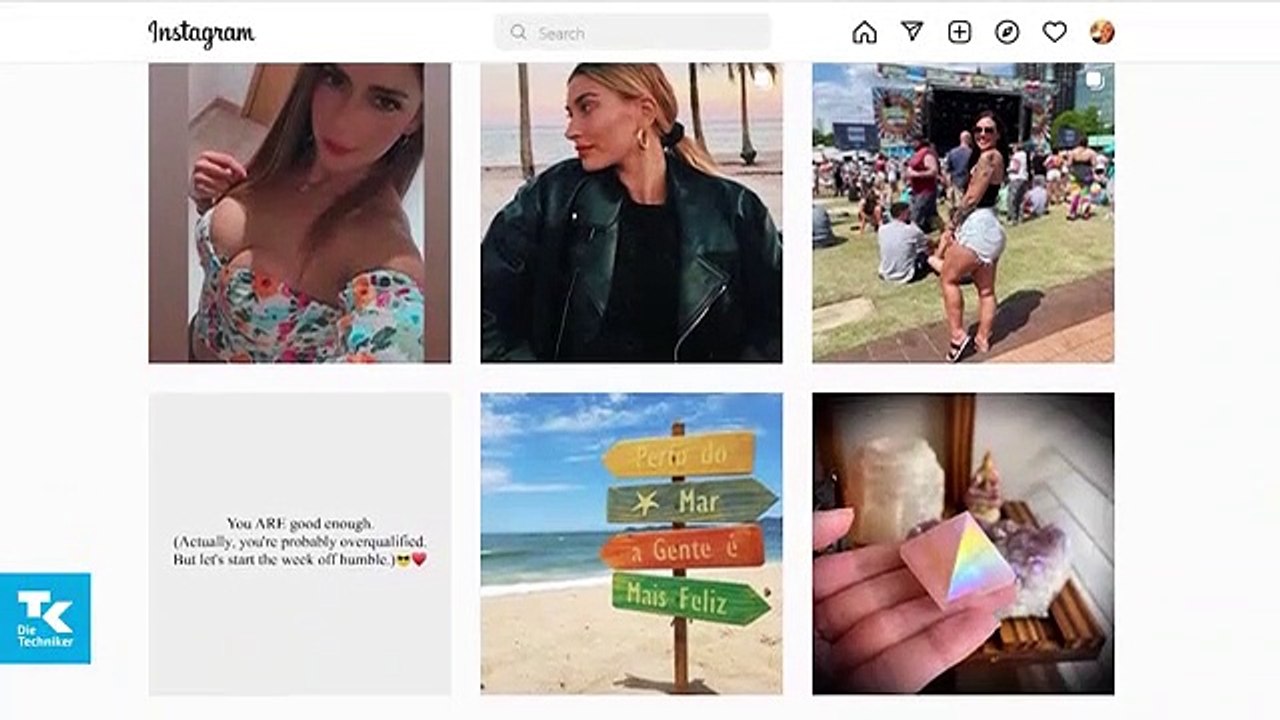Open the 'You ARE good enough' quote post
Viewport: 1280px width, 720px height.
(299, 543)
